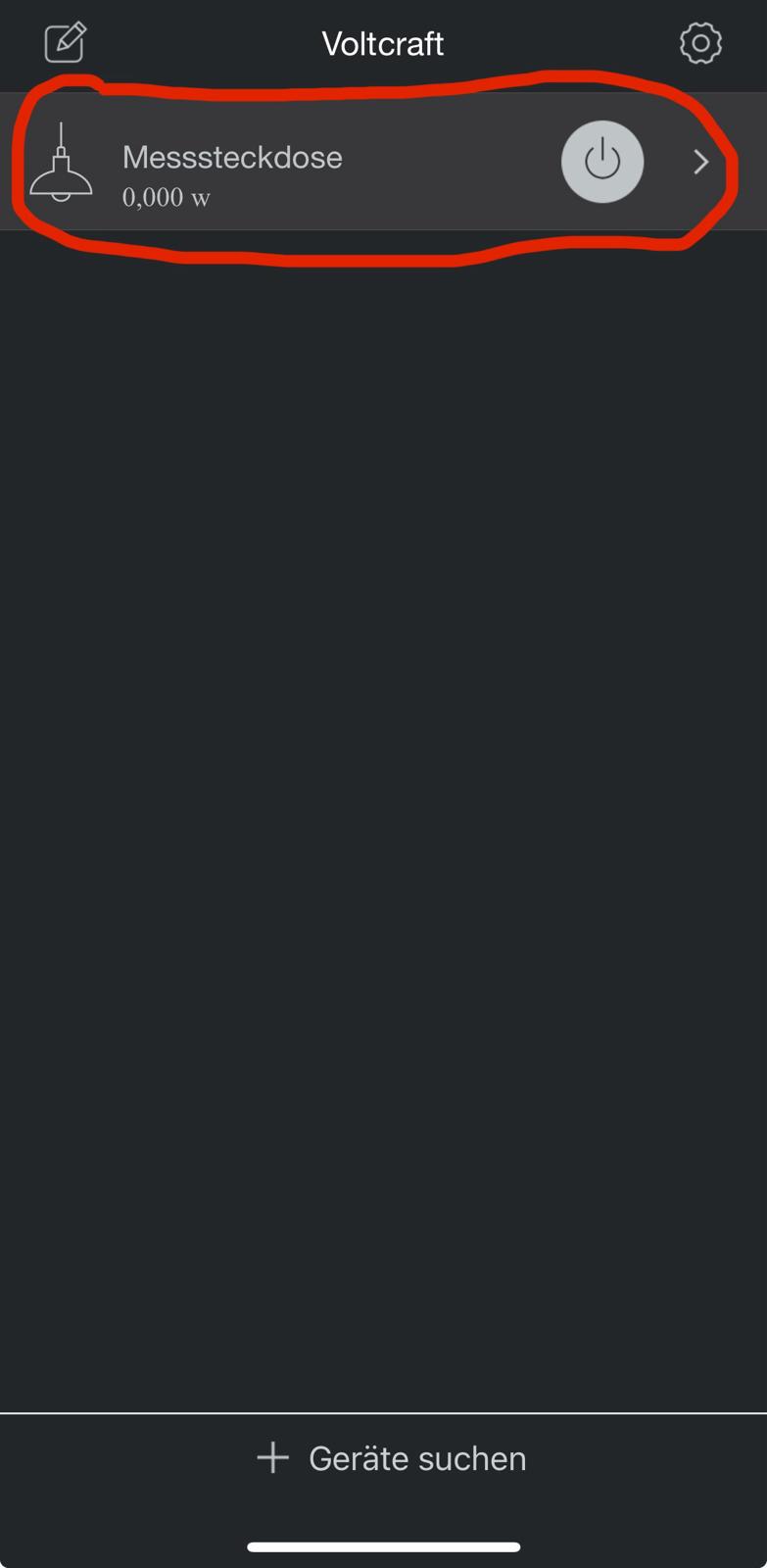Tap Geräte suchen to find devices
The height and width of the screenshot is (1568, 767).
pos(391,1458)
